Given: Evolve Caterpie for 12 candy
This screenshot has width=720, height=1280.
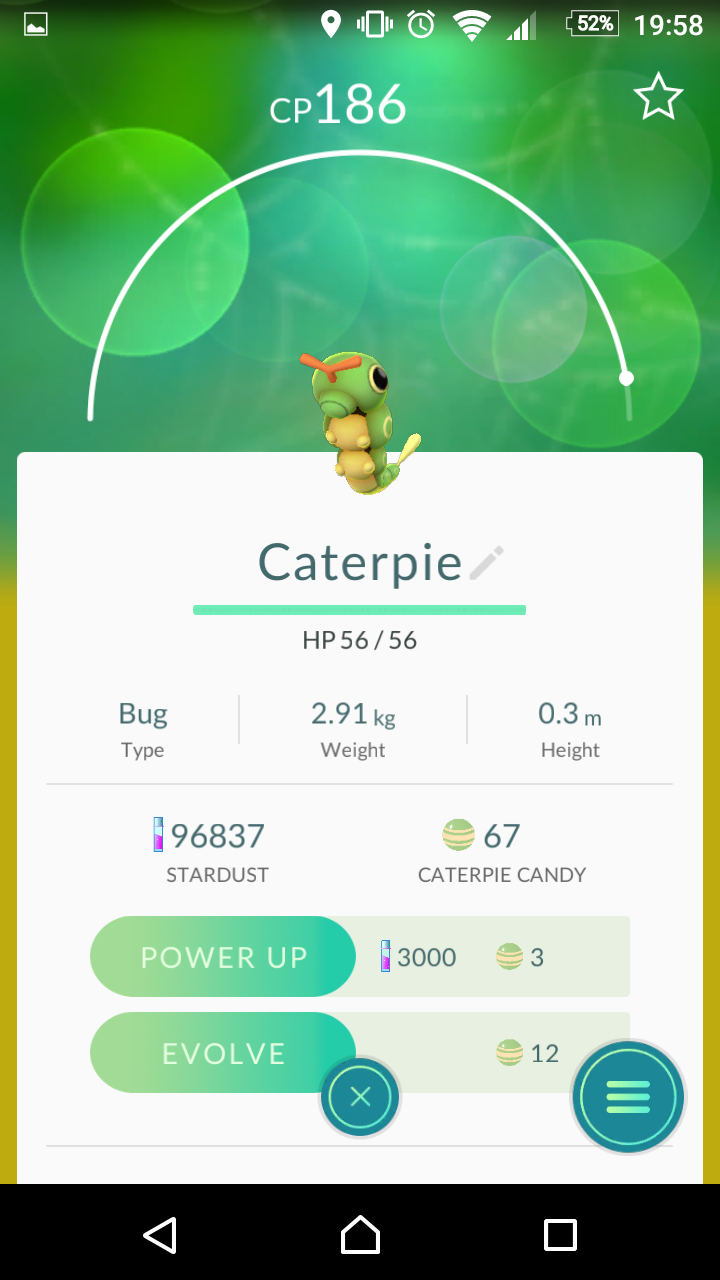Looking at the screenshot, I should tap(223, 1053).
